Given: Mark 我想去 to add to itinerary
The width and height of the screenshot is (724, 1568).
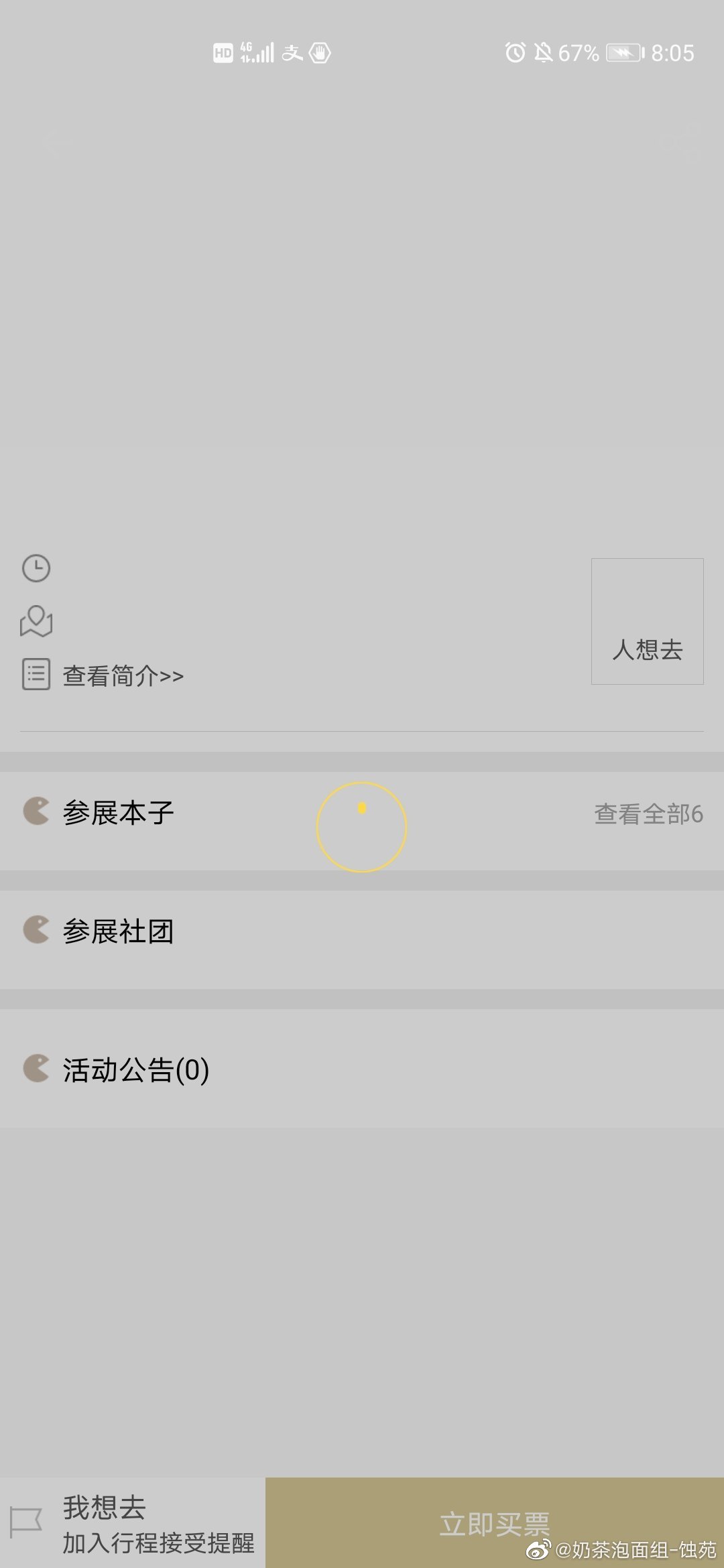Looking at the screenshot, I should coord(133,1524).
